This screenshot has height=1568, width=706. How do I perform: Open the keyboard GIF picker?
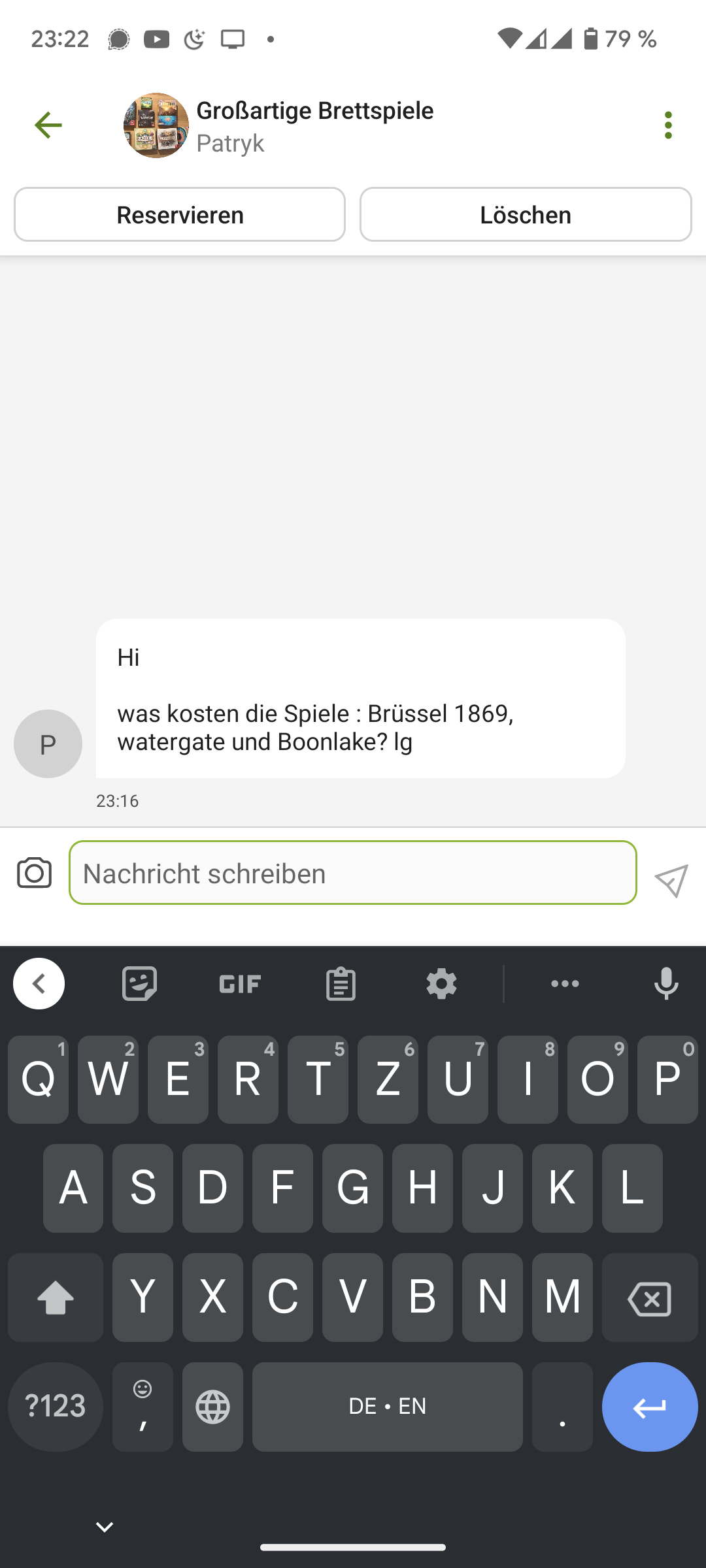pyautogui.click(x=240, y=984)
